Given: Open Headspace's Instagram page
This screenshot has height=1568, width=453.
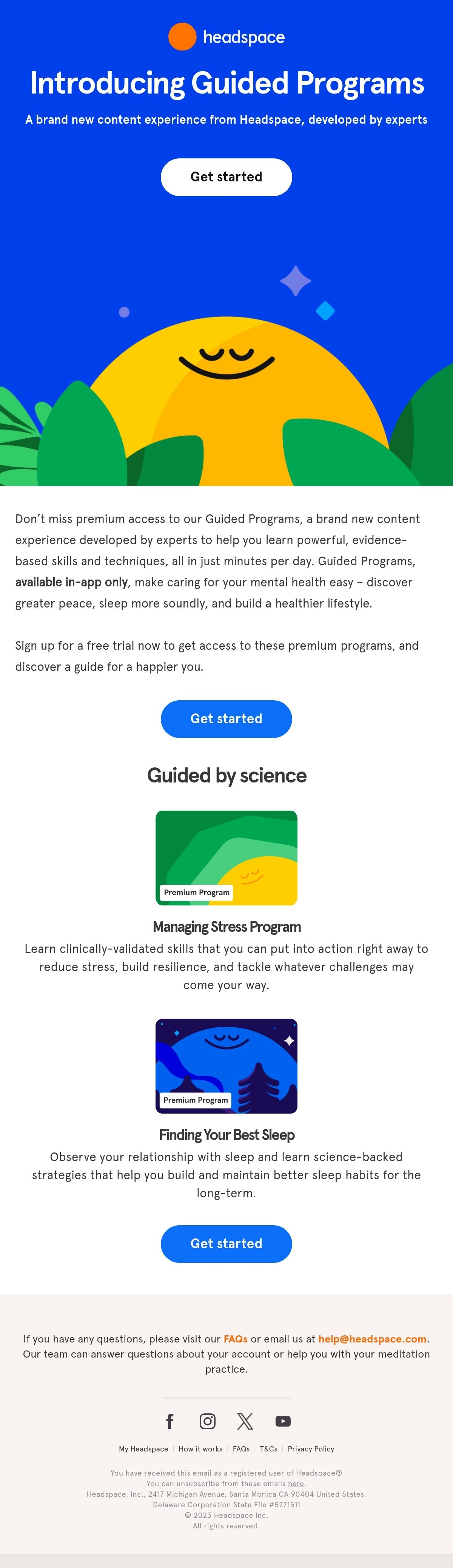Looking at the screenshot, I should point(207,1421).
